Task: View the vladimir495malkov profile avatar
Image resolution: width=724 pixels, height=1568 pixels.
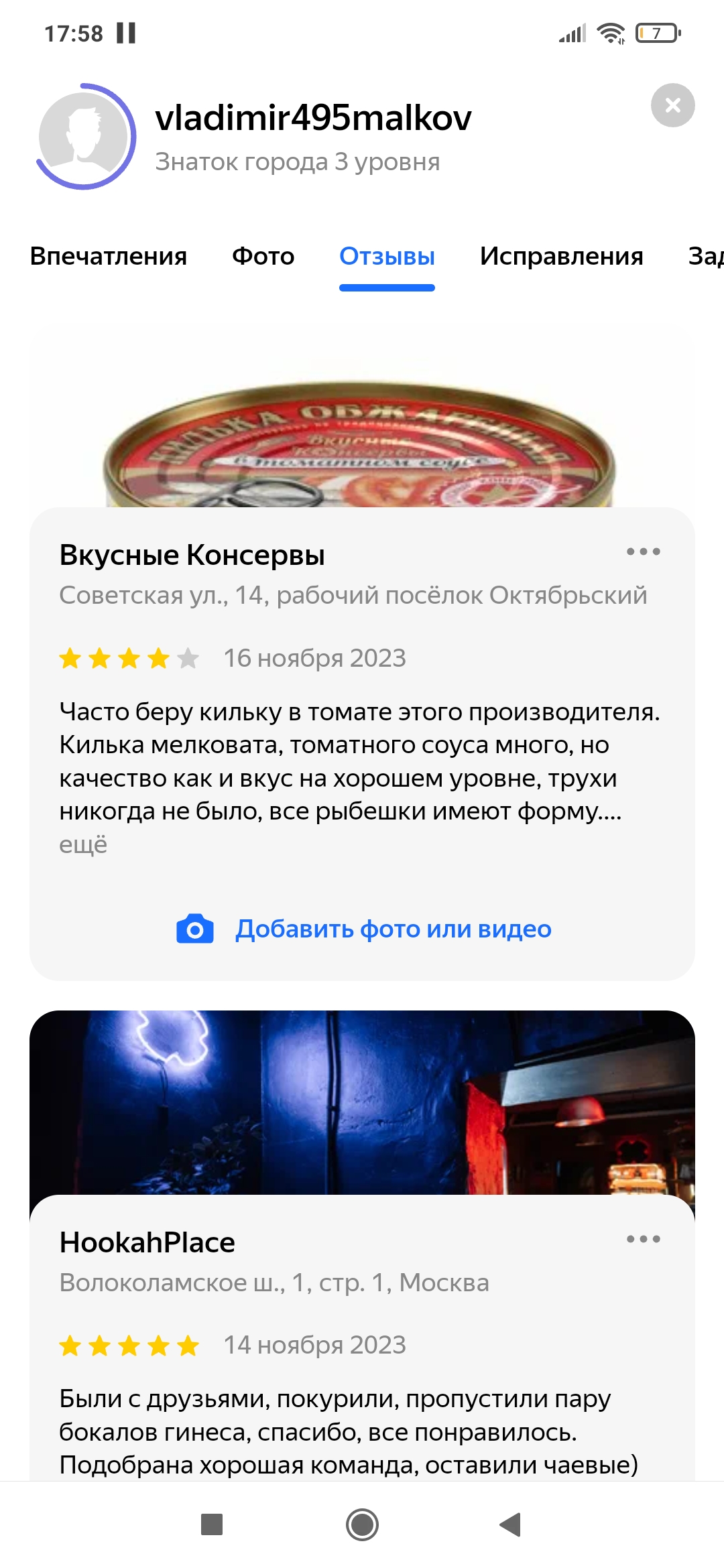Action: click(x=85, y=136)
